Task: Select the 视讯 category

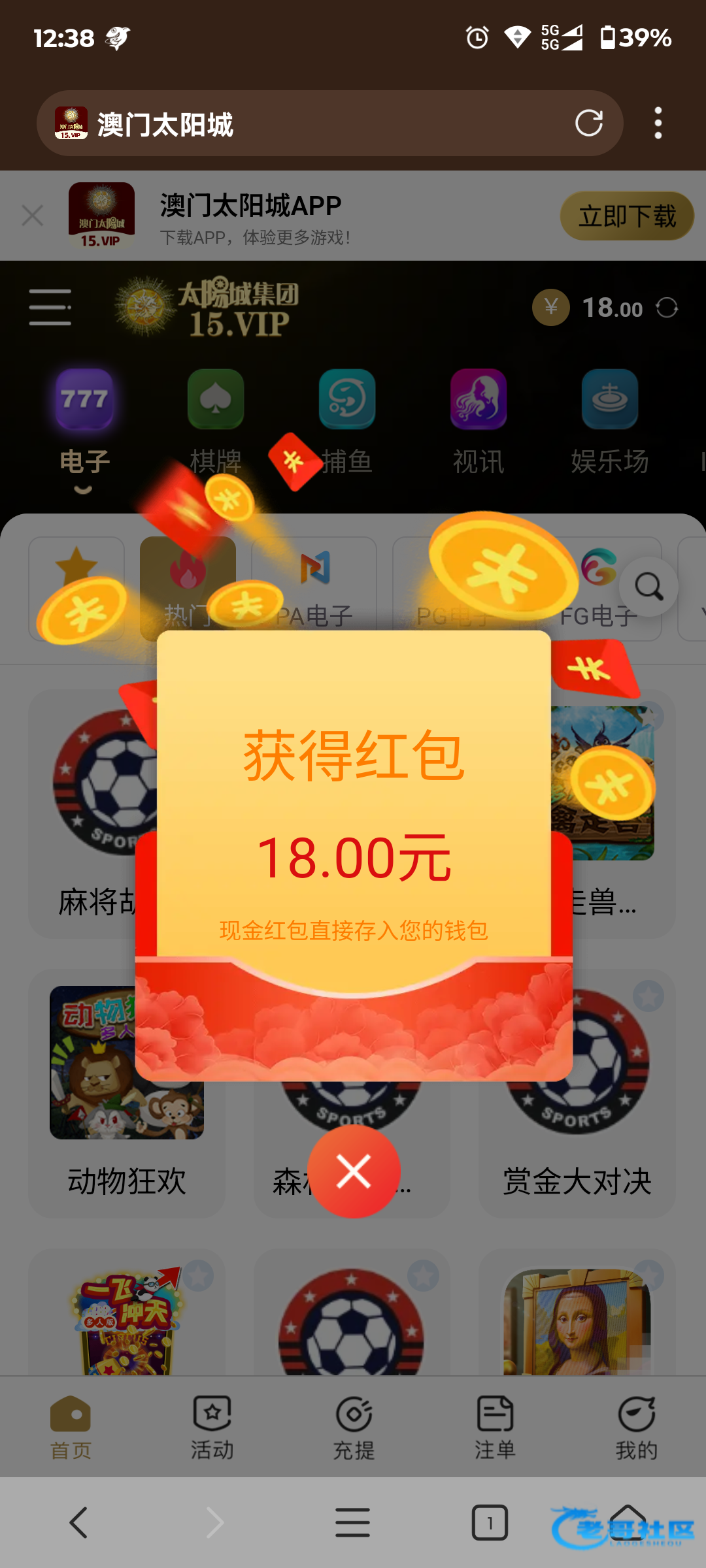Action: (x=478, y=422)
